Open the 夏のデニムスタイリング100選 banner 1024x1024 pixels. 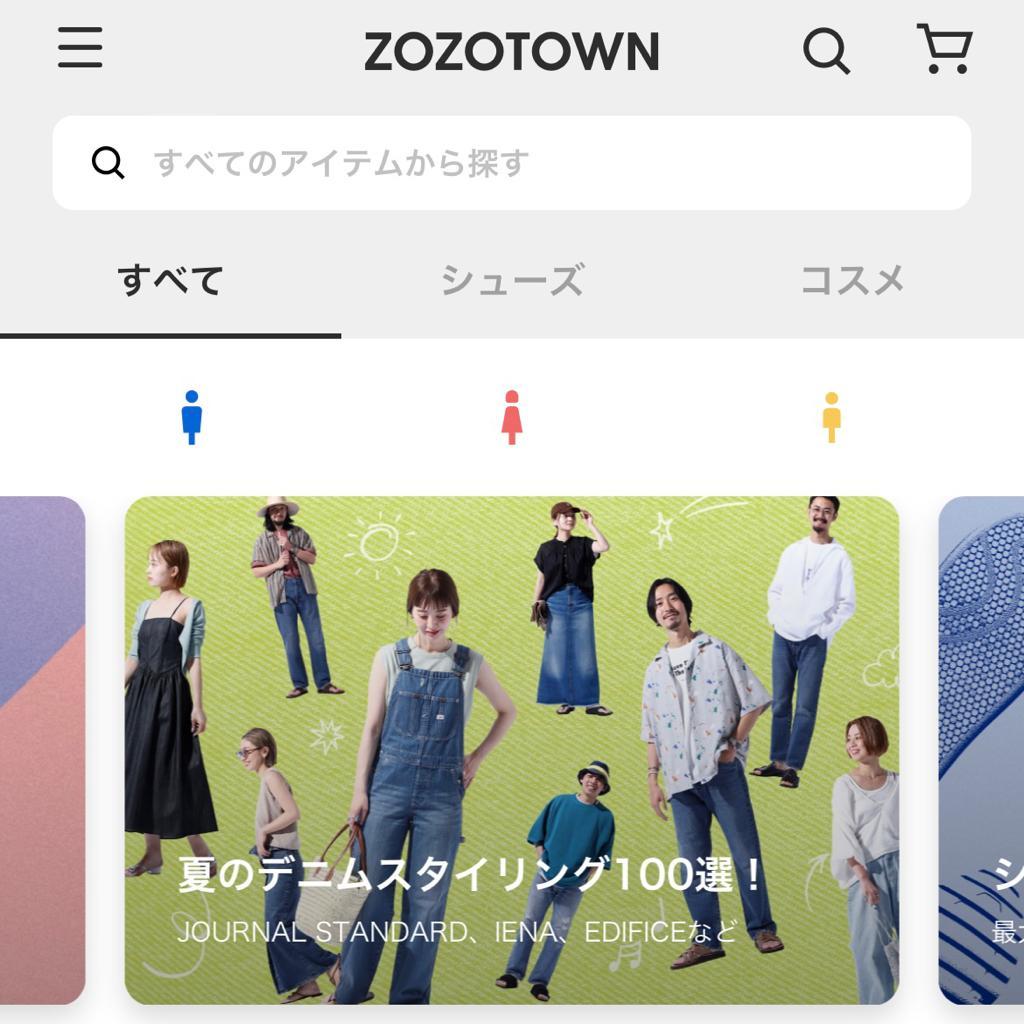pos(512,750)
